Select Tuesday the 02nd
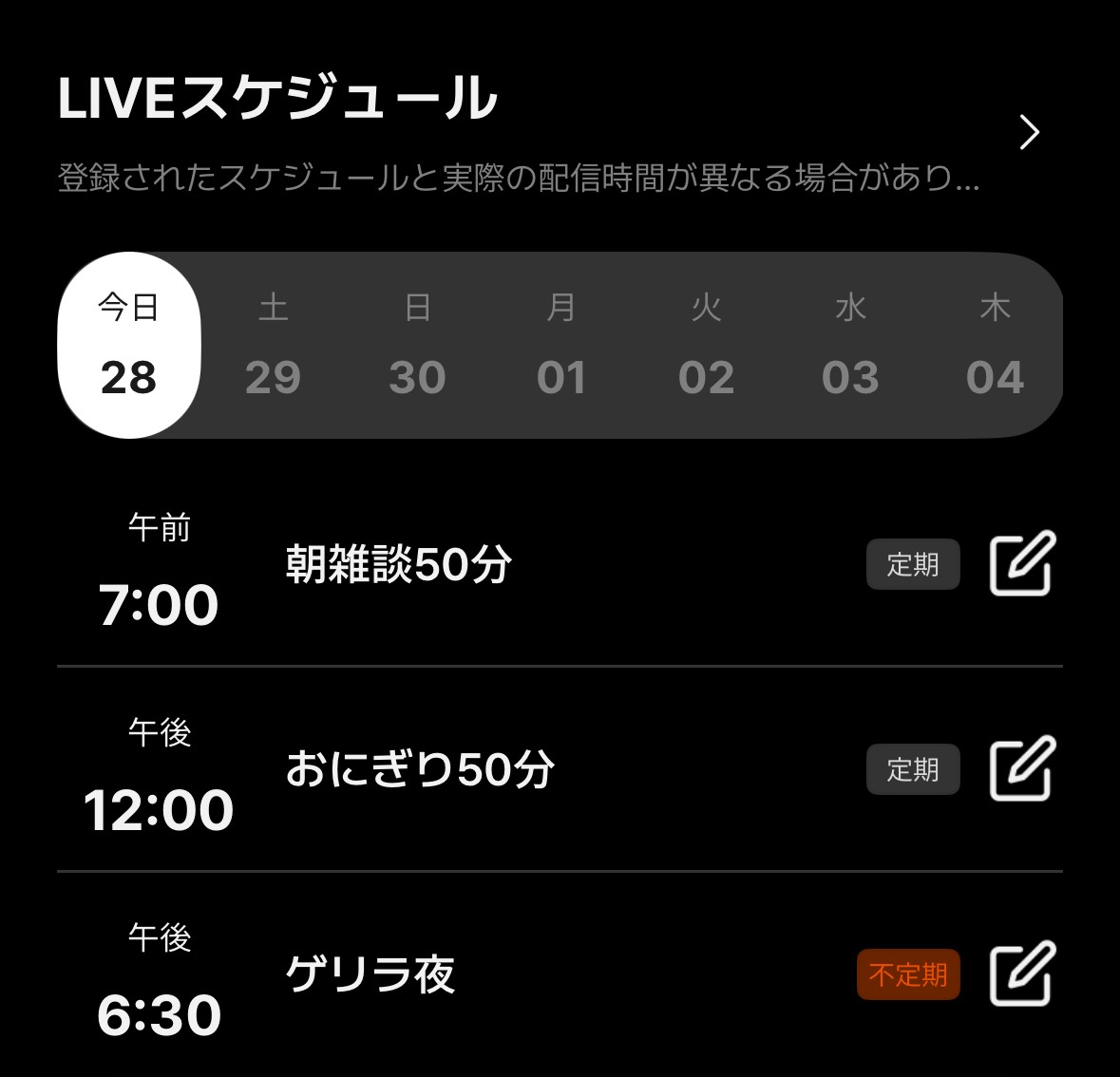The width and height of the screenshot is (1120, 1077). [x=706, y=346]
